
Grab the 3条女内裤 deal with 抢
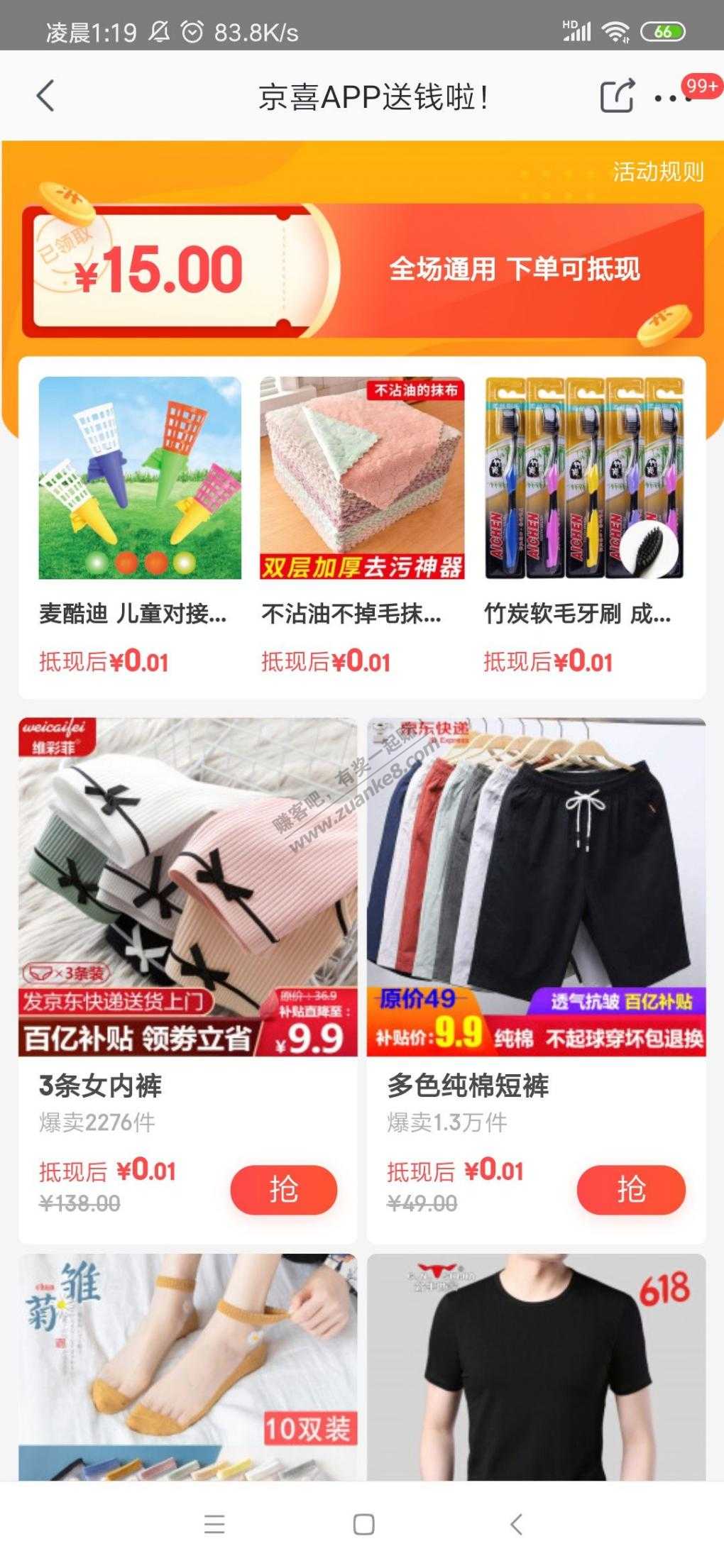coord(283,1190)
